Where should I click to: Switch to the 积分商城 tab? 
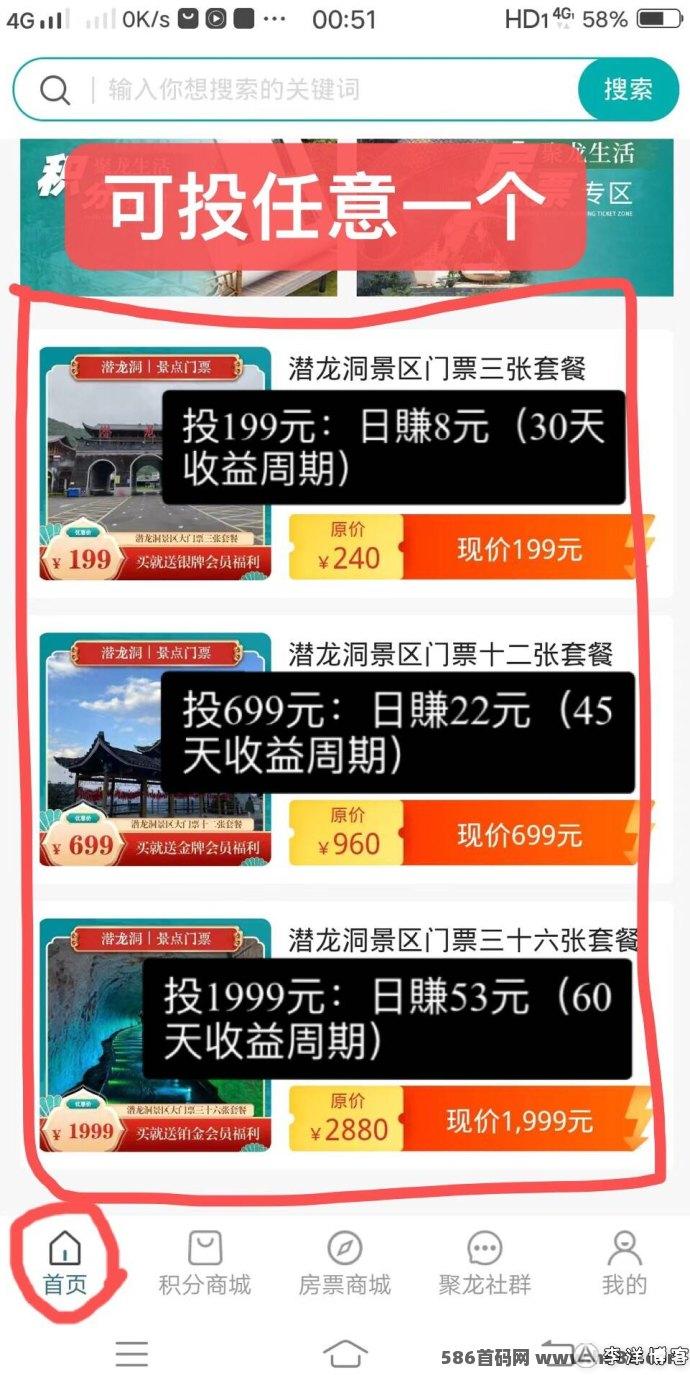pyautogui.click(x=205, y=1262)
